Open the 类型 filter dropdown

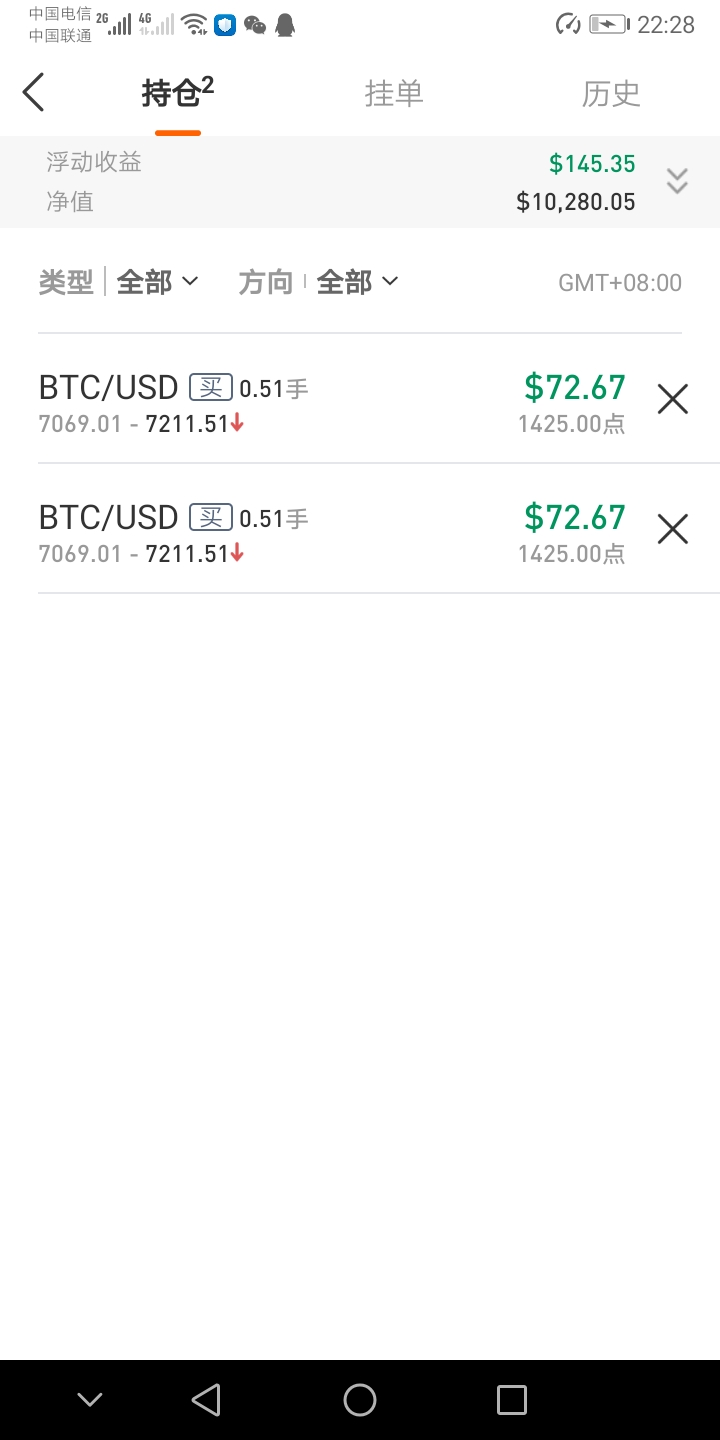click(158, 283)
